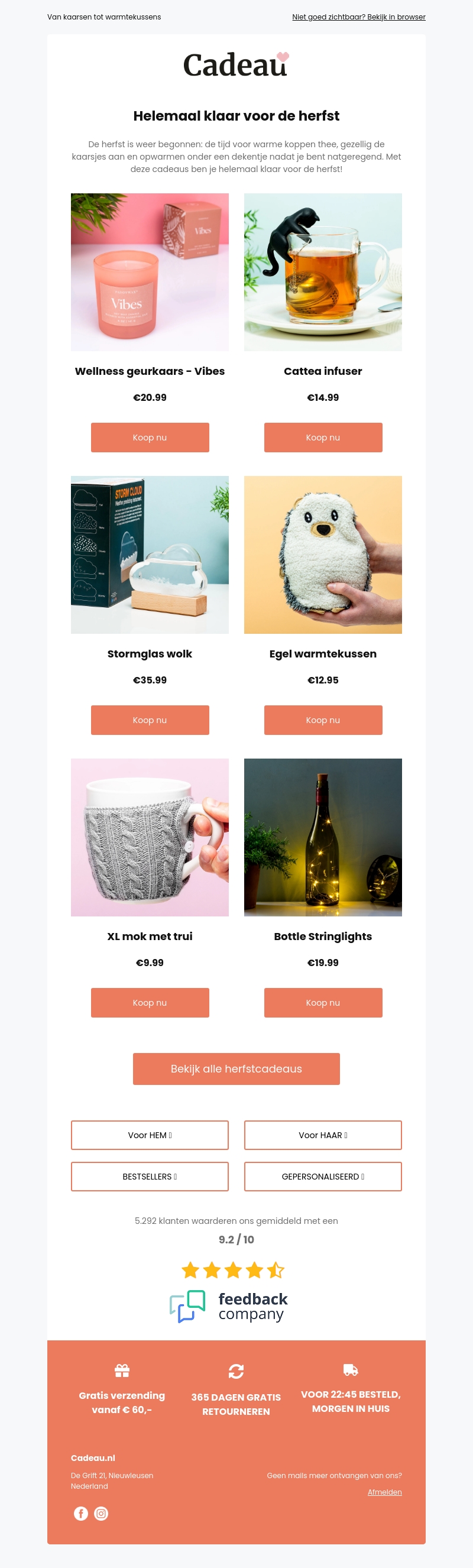Open the Voor HEM category
The width and height of the screenshot is (473, 1568).
tap(150, 1135)
